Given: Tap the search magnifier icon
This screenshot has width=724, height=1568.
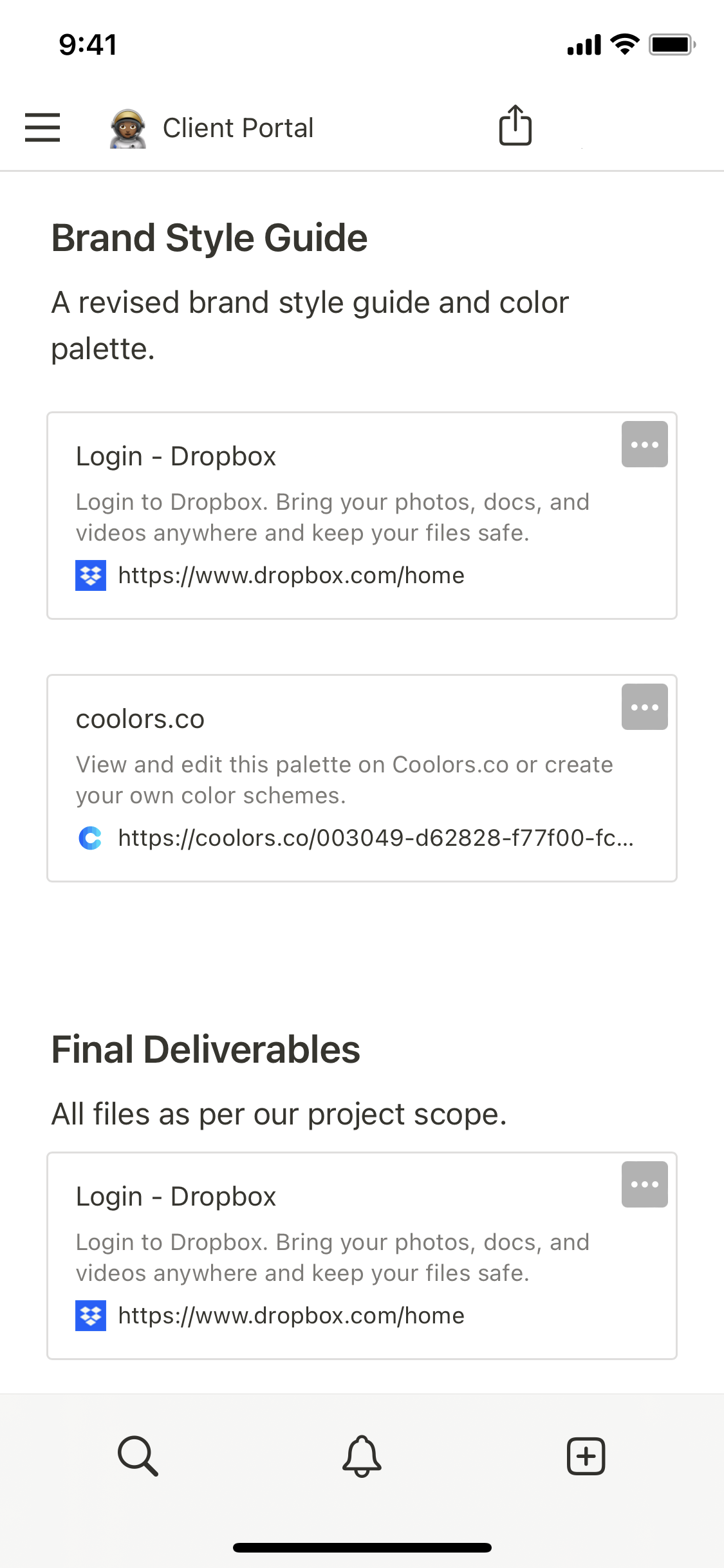Looking at the screenshot, I should tap(138, 1455).
